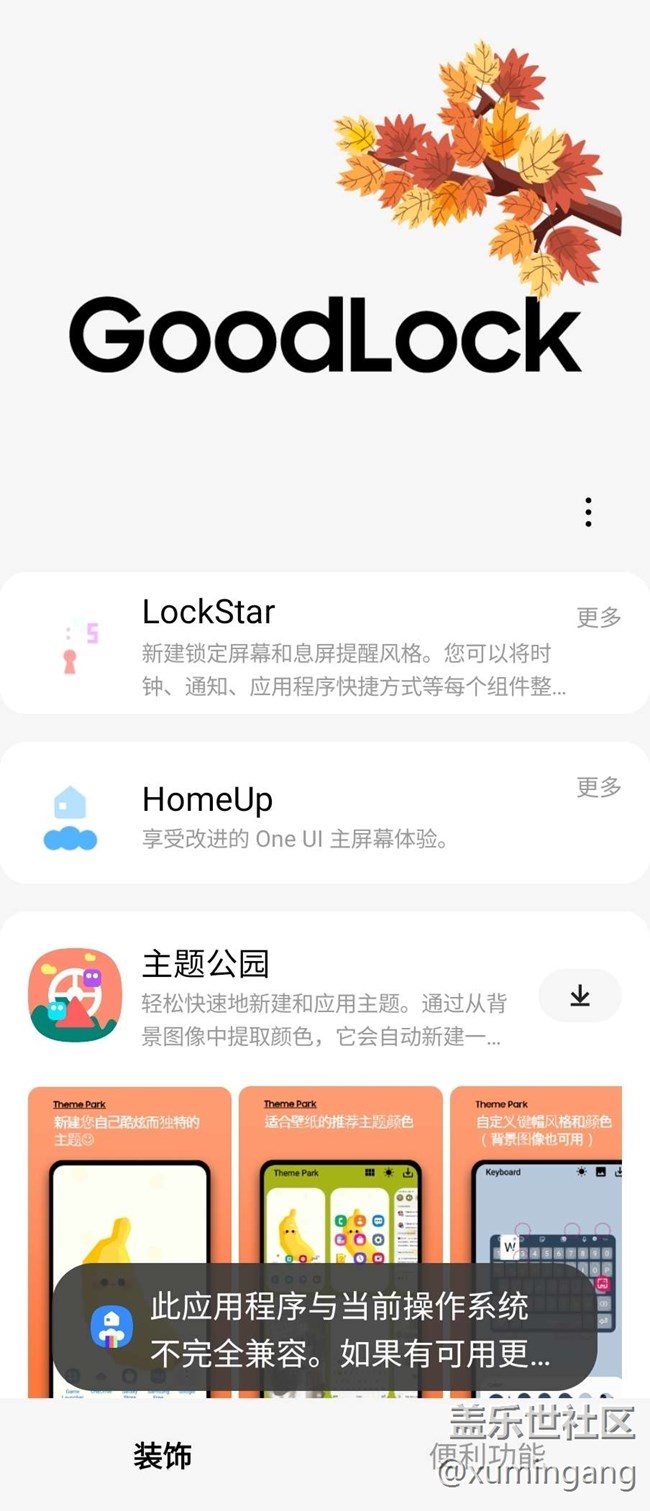Open the three-dot overflow menu

588,512
